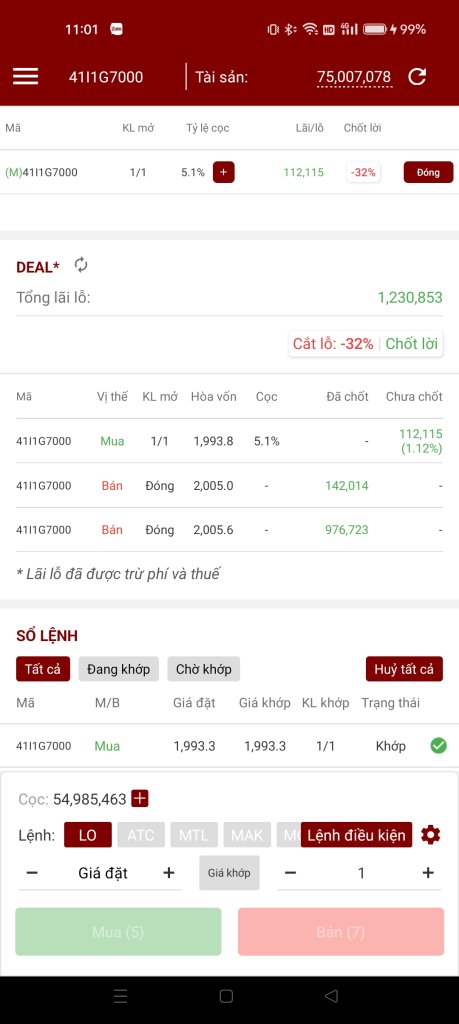Open the Cắt lỗ -32% setting

[333, 344]
